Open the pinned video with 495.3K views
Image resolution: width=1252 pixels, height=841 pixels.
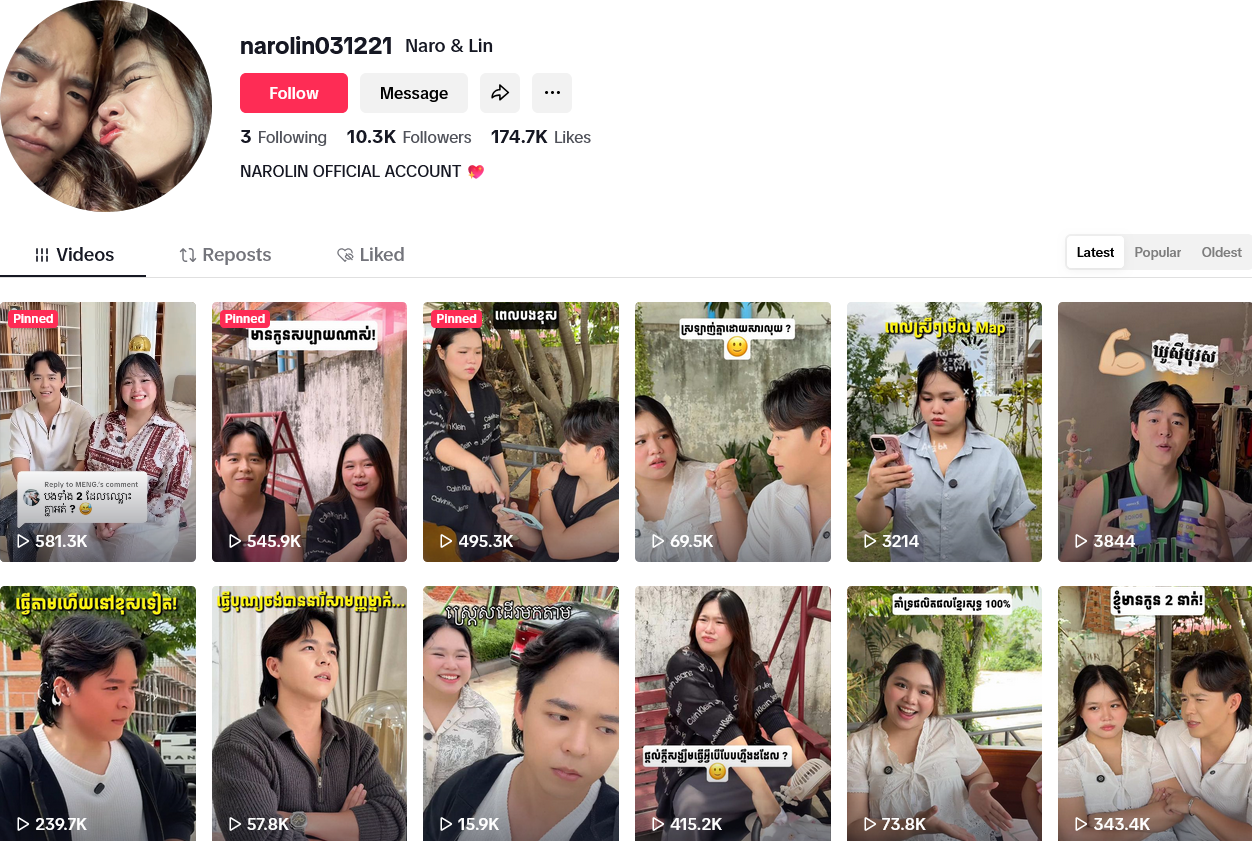(x=520, y=430)
